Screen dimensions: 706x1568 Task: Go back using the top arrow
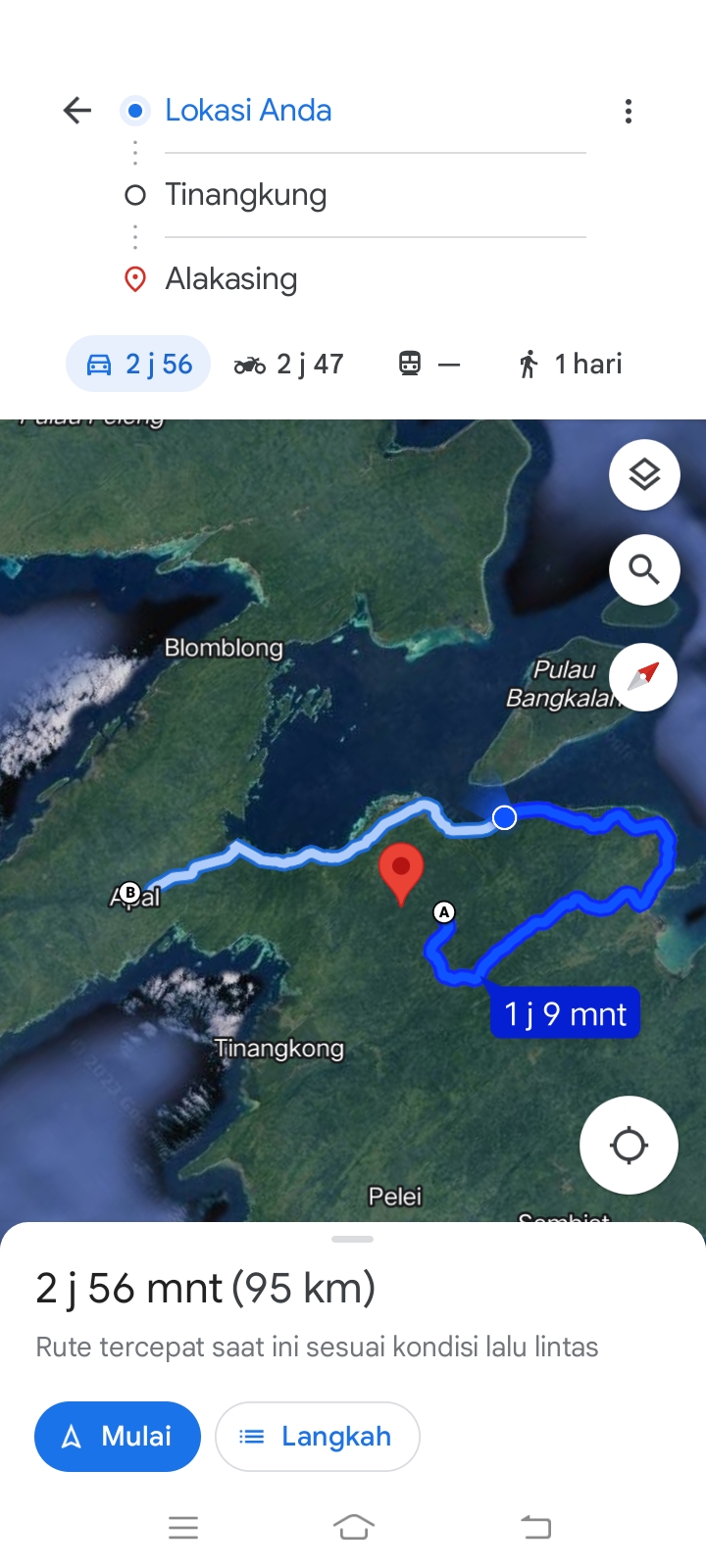pos(76,111)
